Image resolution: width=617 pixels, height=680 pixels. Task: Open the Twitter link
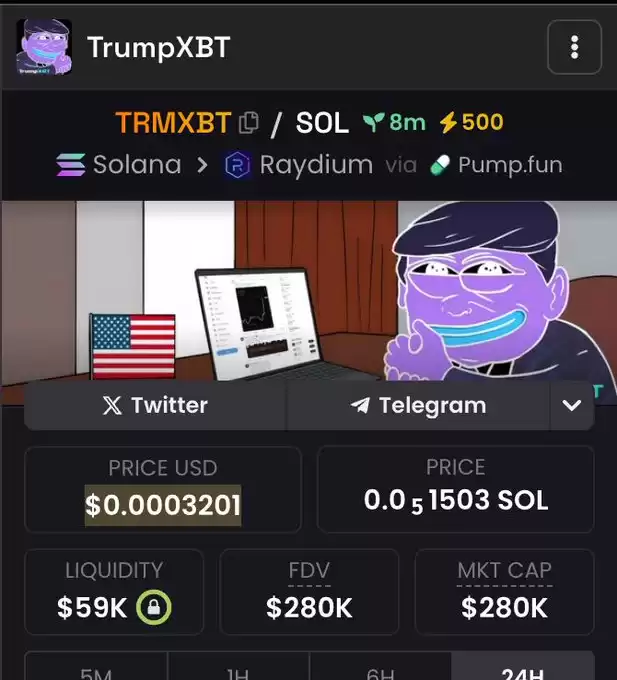[x=155, y=405]
